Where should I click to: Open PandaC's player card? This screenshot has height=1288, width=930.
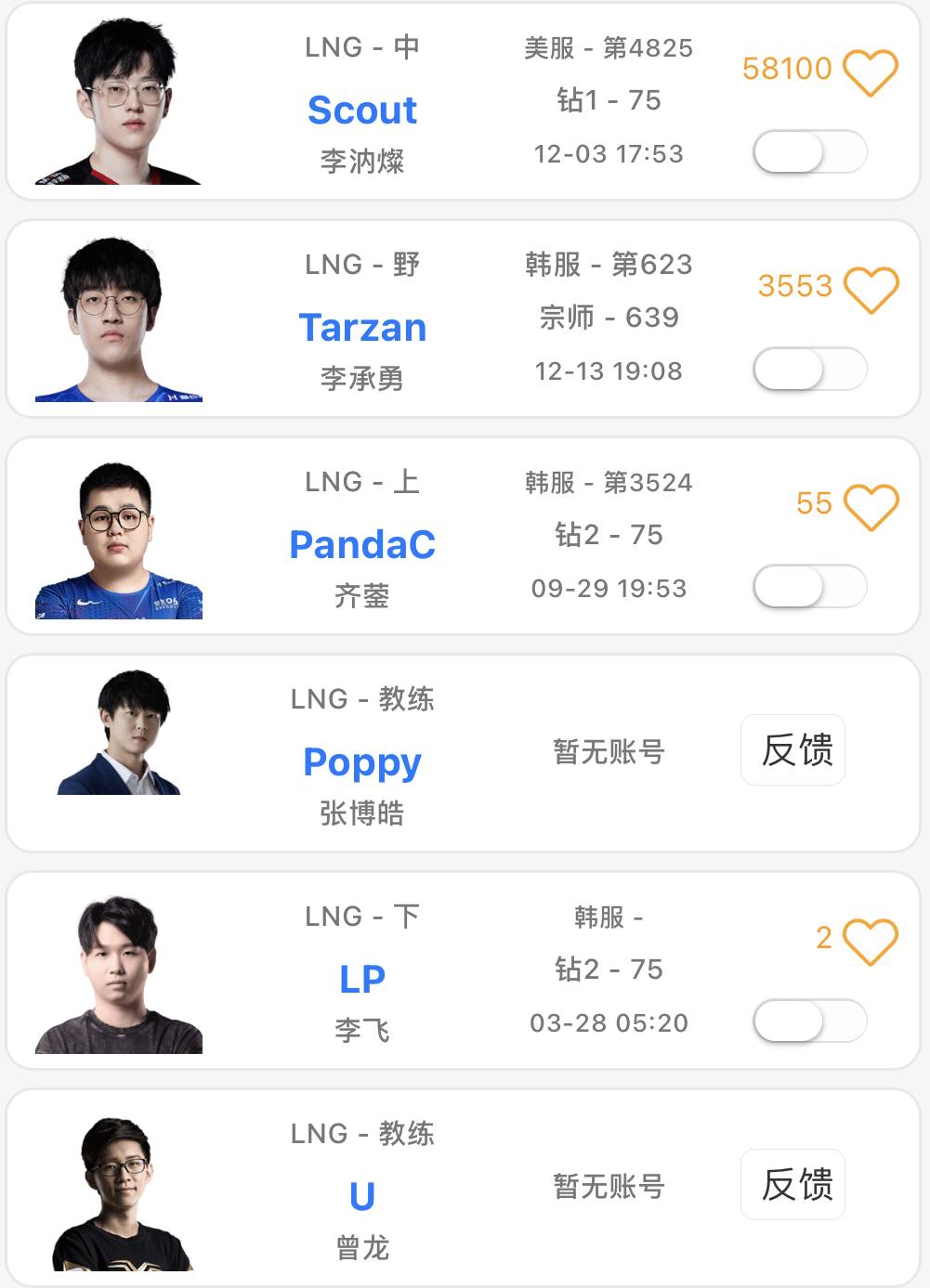(362, 545)
